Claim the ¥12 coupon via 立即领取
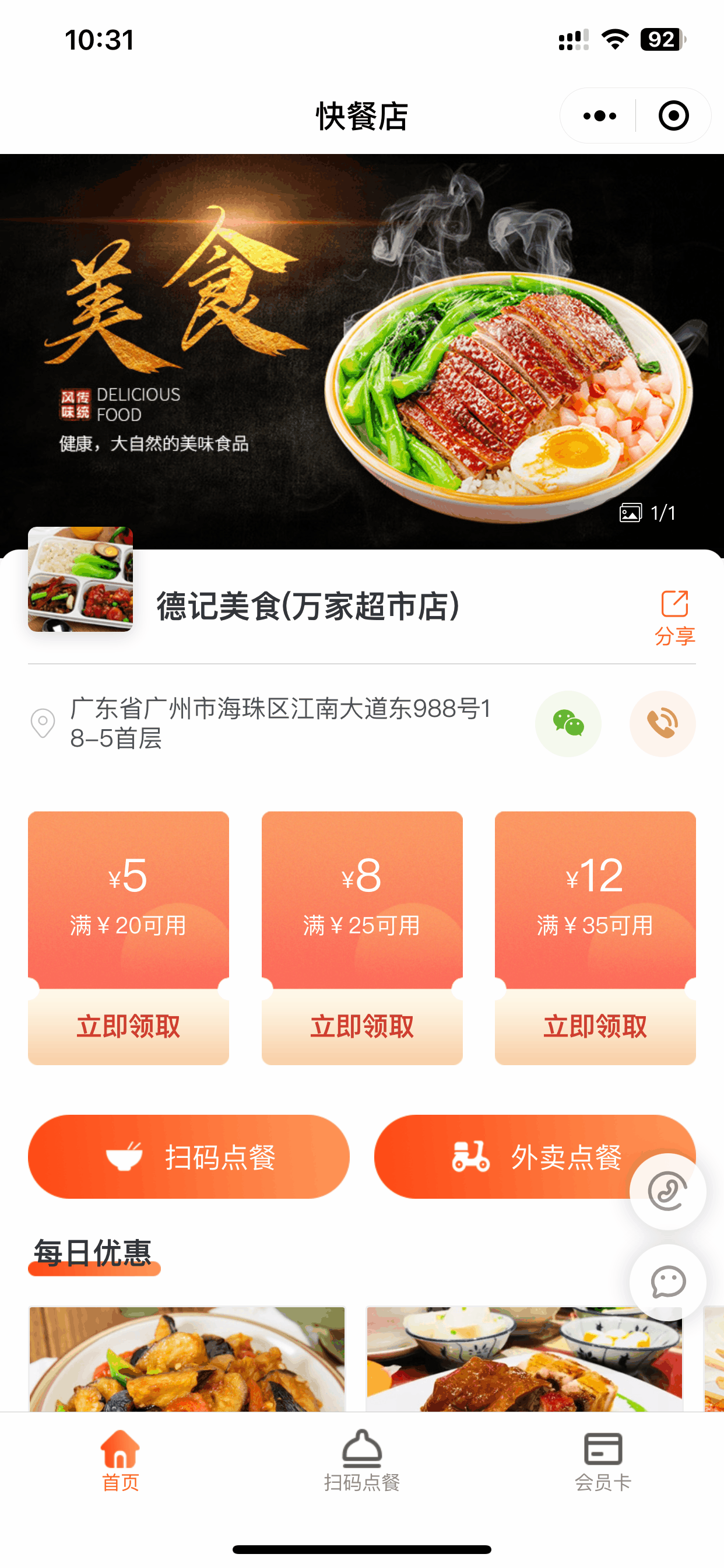 click(x=595, y=1027)
